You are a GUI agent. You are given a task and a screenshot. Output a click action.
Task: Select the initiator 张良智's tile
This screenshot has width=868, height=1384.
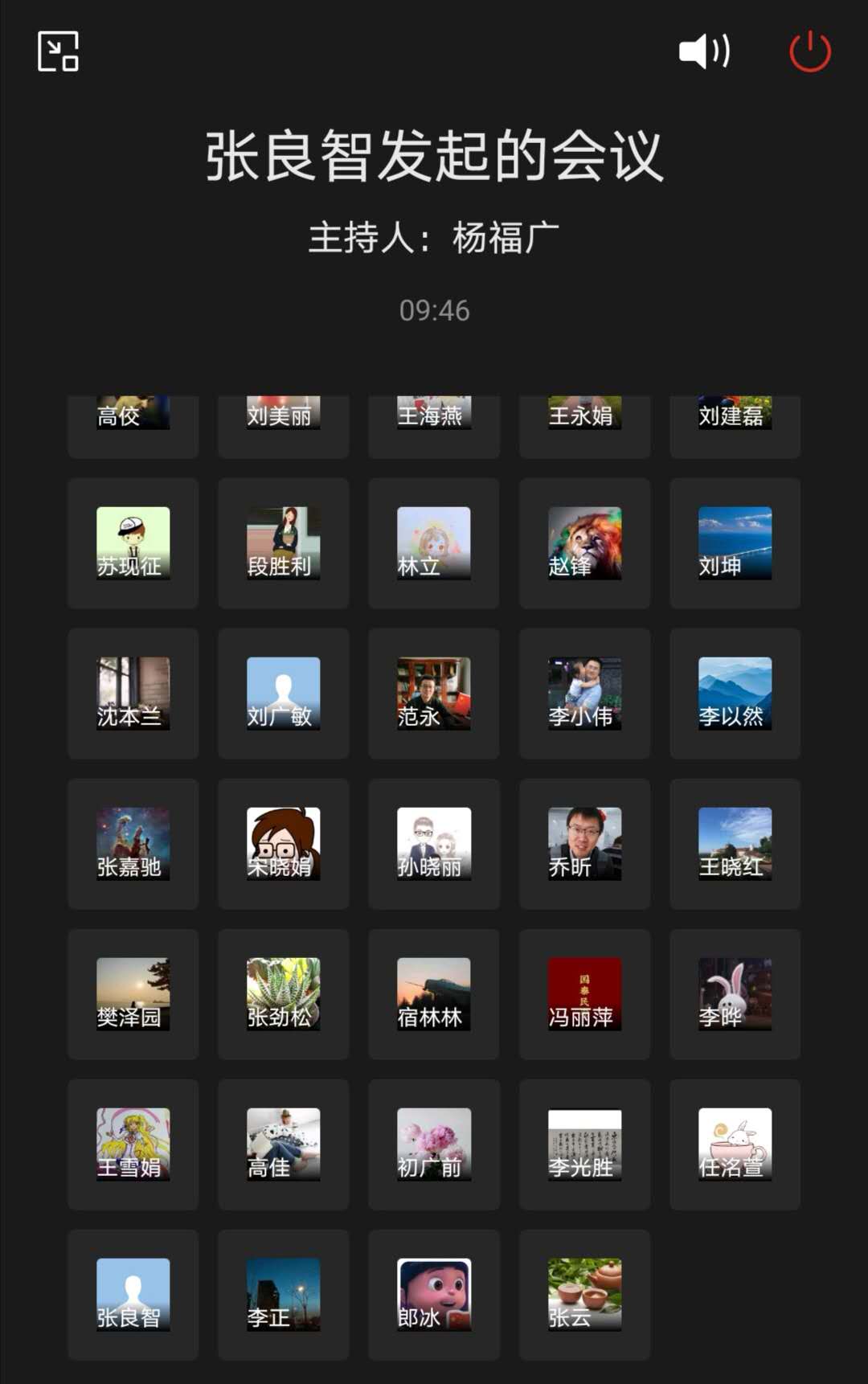point(133,1294)
